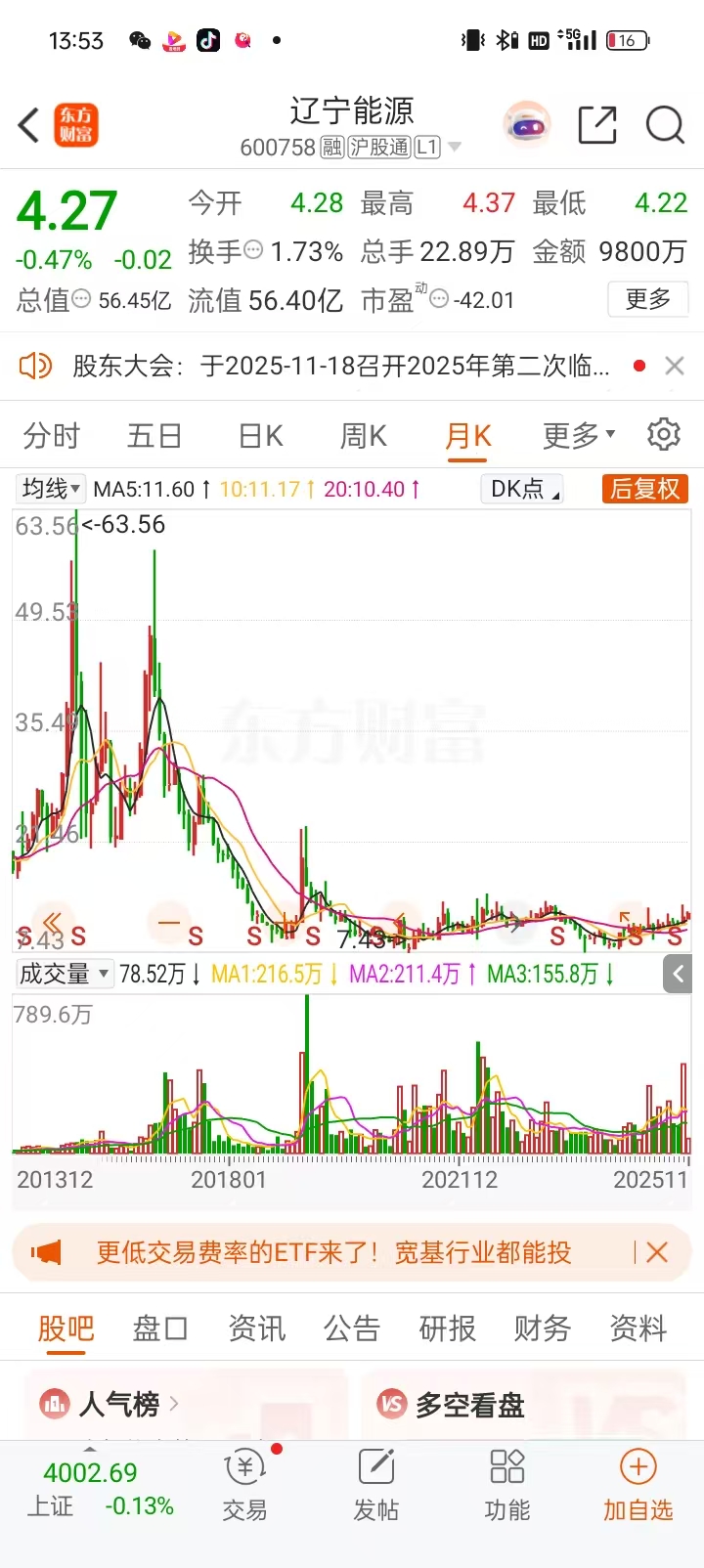Switch to the 五日 chart tab

click(154, 436)
